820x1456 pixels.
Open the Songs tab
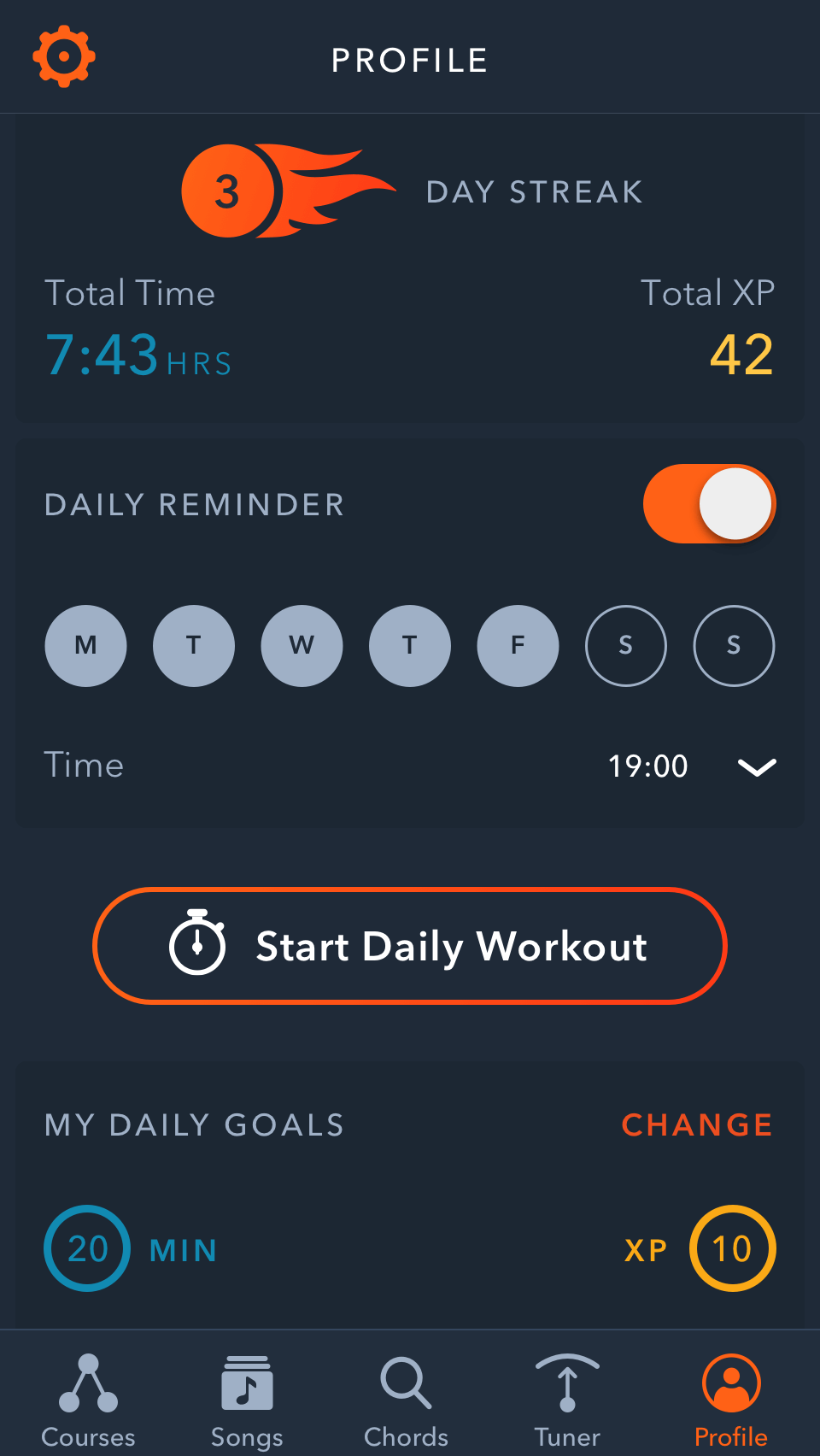tap(247, 1401)
